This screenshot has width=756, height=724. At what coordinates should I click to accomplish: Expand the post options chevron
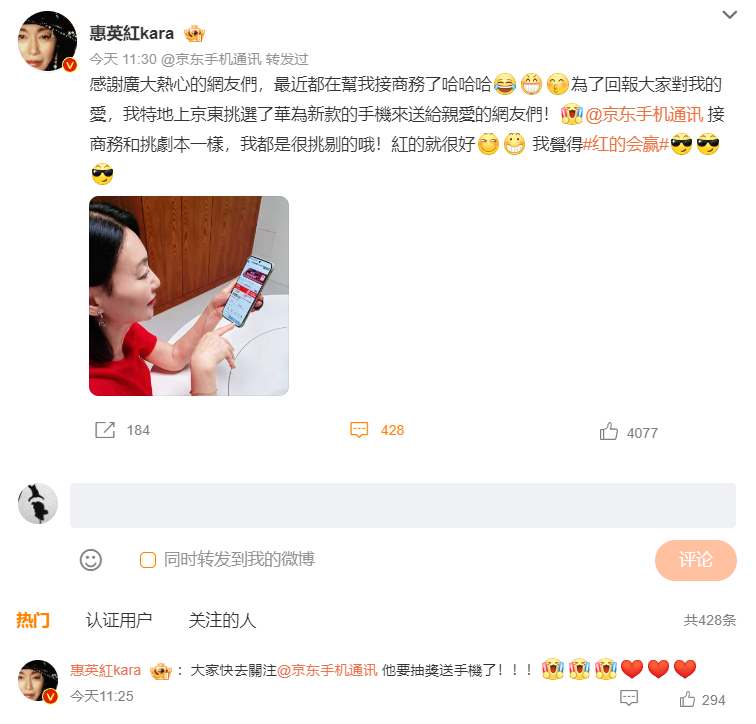730,14
